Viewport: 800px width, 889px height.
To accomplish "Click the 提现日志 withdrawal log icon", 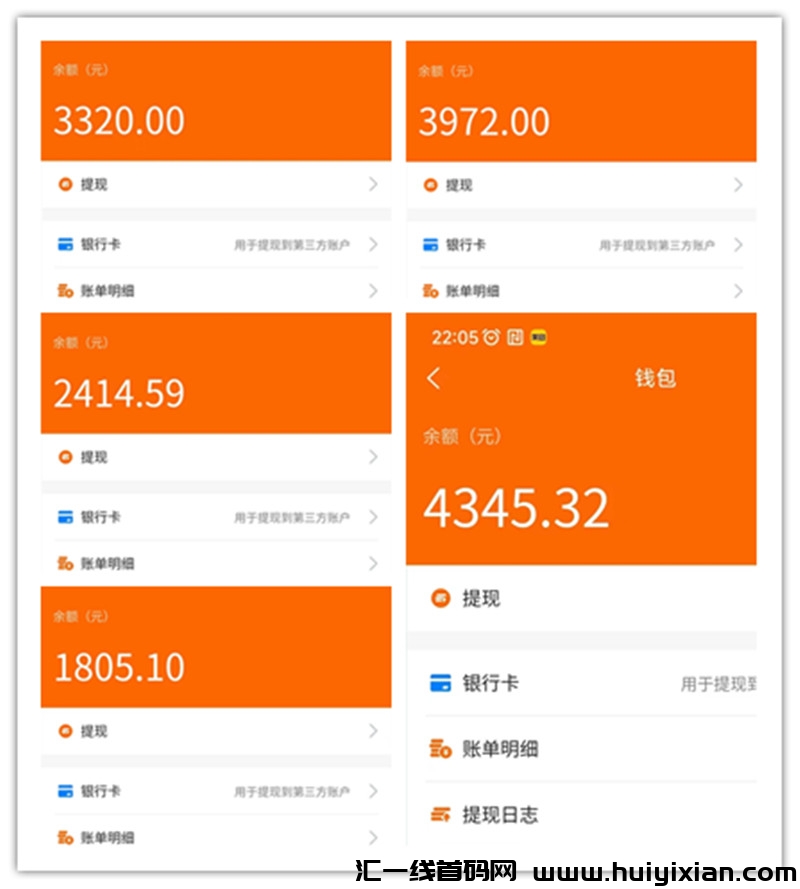I will (438, 815).
